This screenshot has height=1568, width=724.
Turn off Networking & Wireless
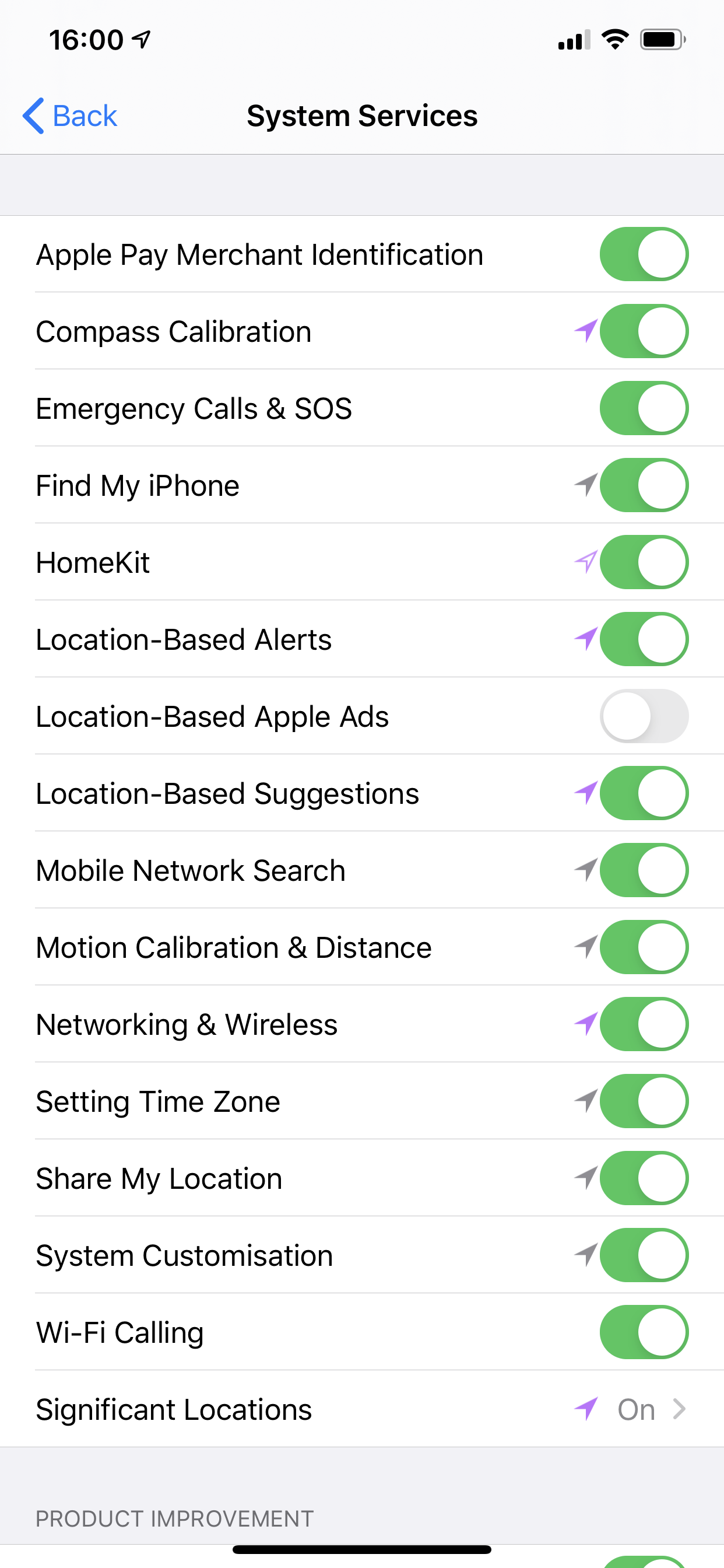click(x=644, y=1024)
